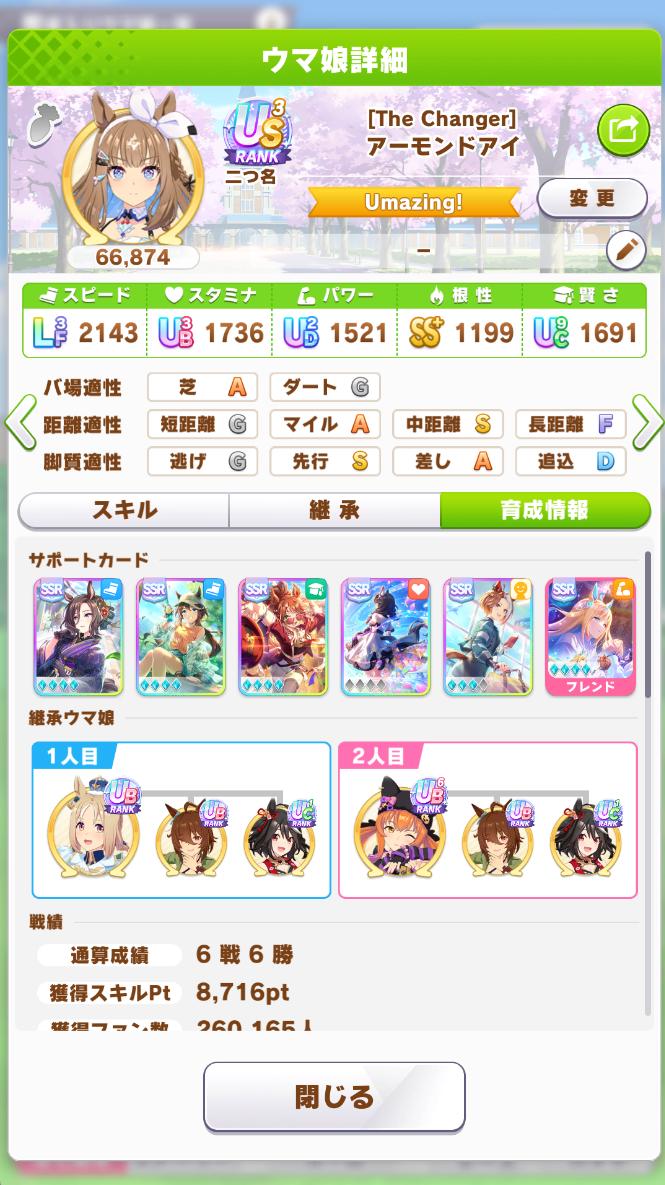Viewport: 665px width, 1185px height.
Task: Open the first SSR support card
Action: click(x=78, y=636)
